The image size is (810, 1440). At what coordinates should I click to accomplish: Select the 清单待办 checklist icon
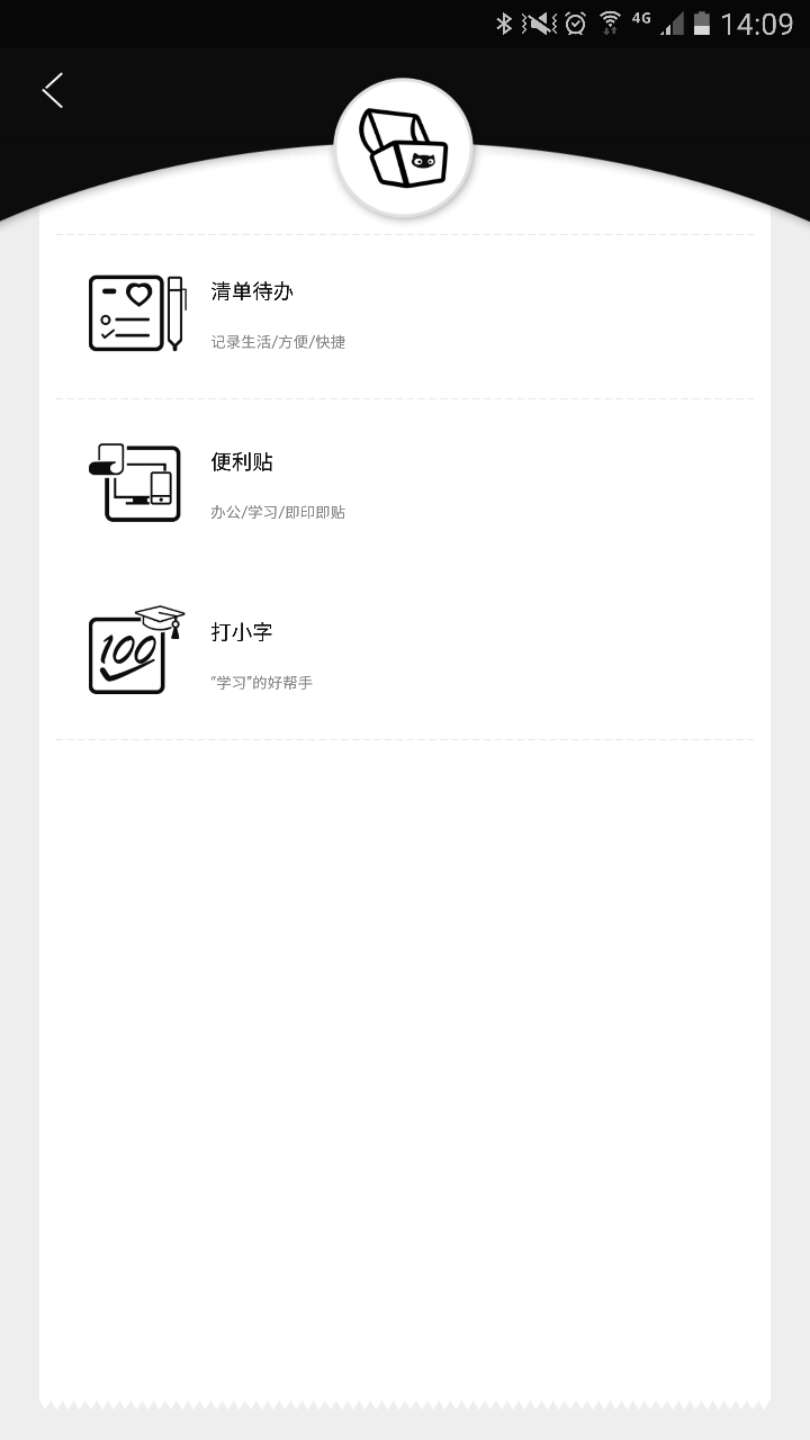(137, 313)
